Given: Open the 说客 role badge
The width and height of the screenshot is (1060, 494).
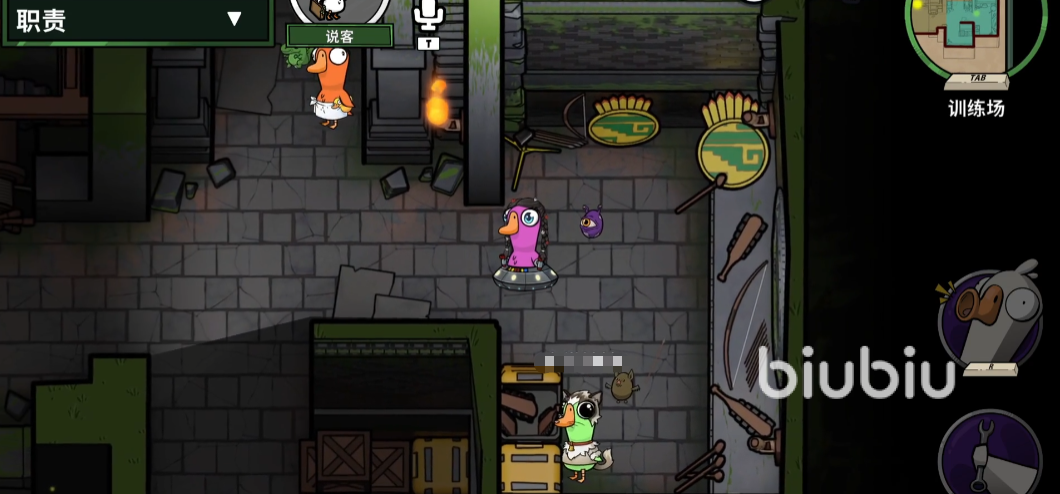Looking at the screenshot, I should (339, 36).
